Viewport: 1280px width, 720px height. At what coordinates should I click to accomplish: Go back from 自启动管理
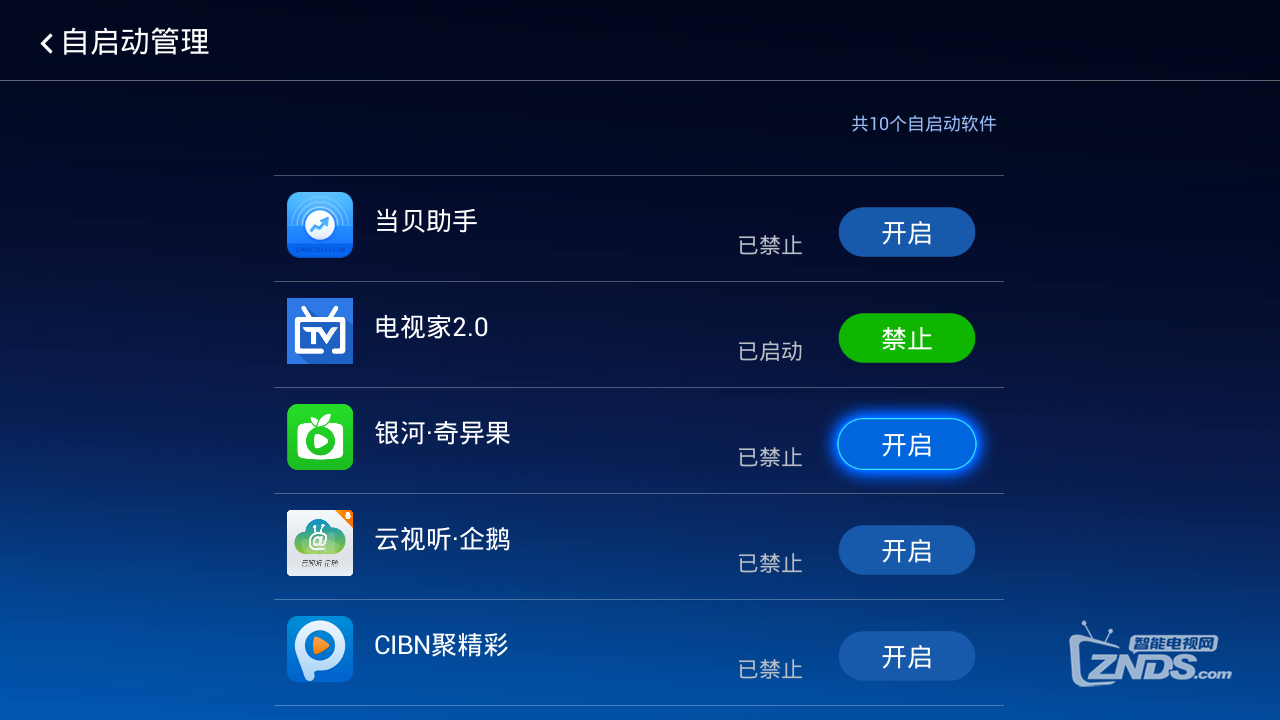click(x=47, y=43)
